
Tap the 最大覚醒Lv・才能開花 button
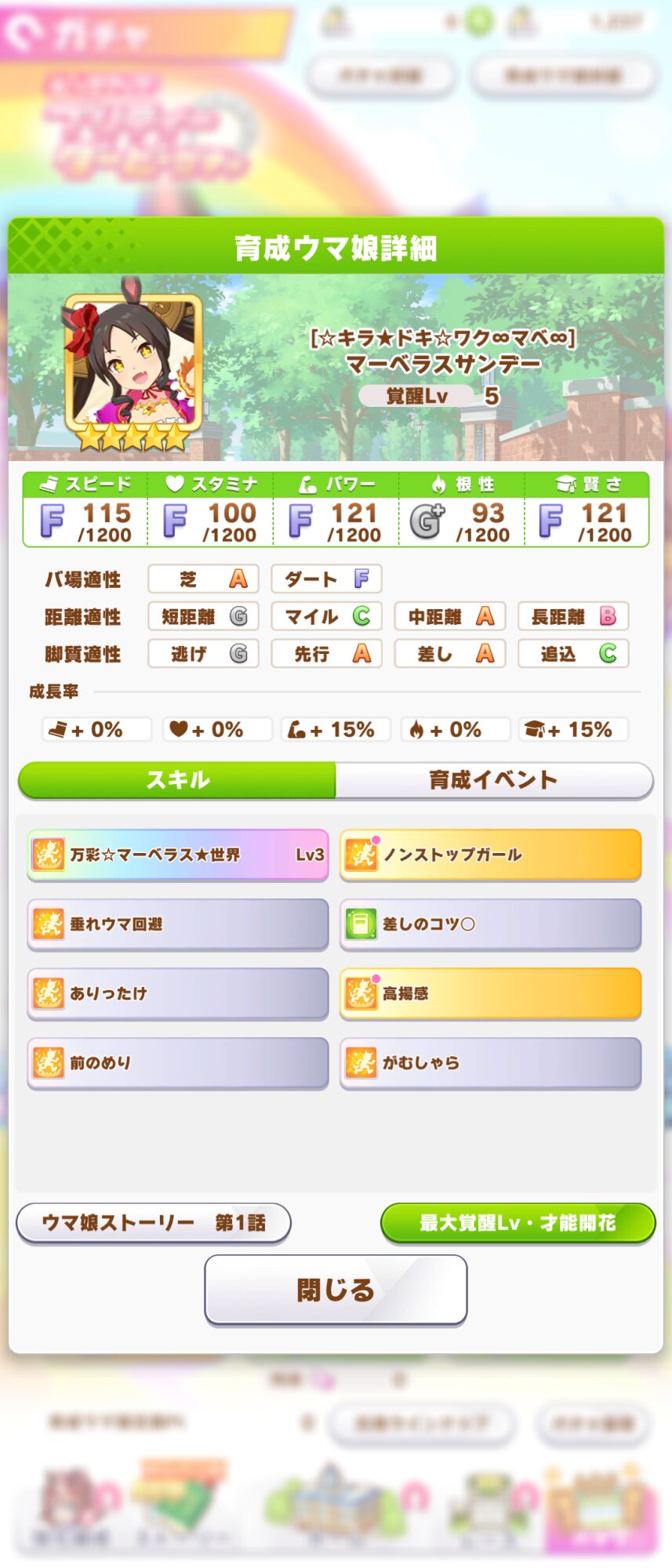pyautogui.click(x=518, y=1223)
